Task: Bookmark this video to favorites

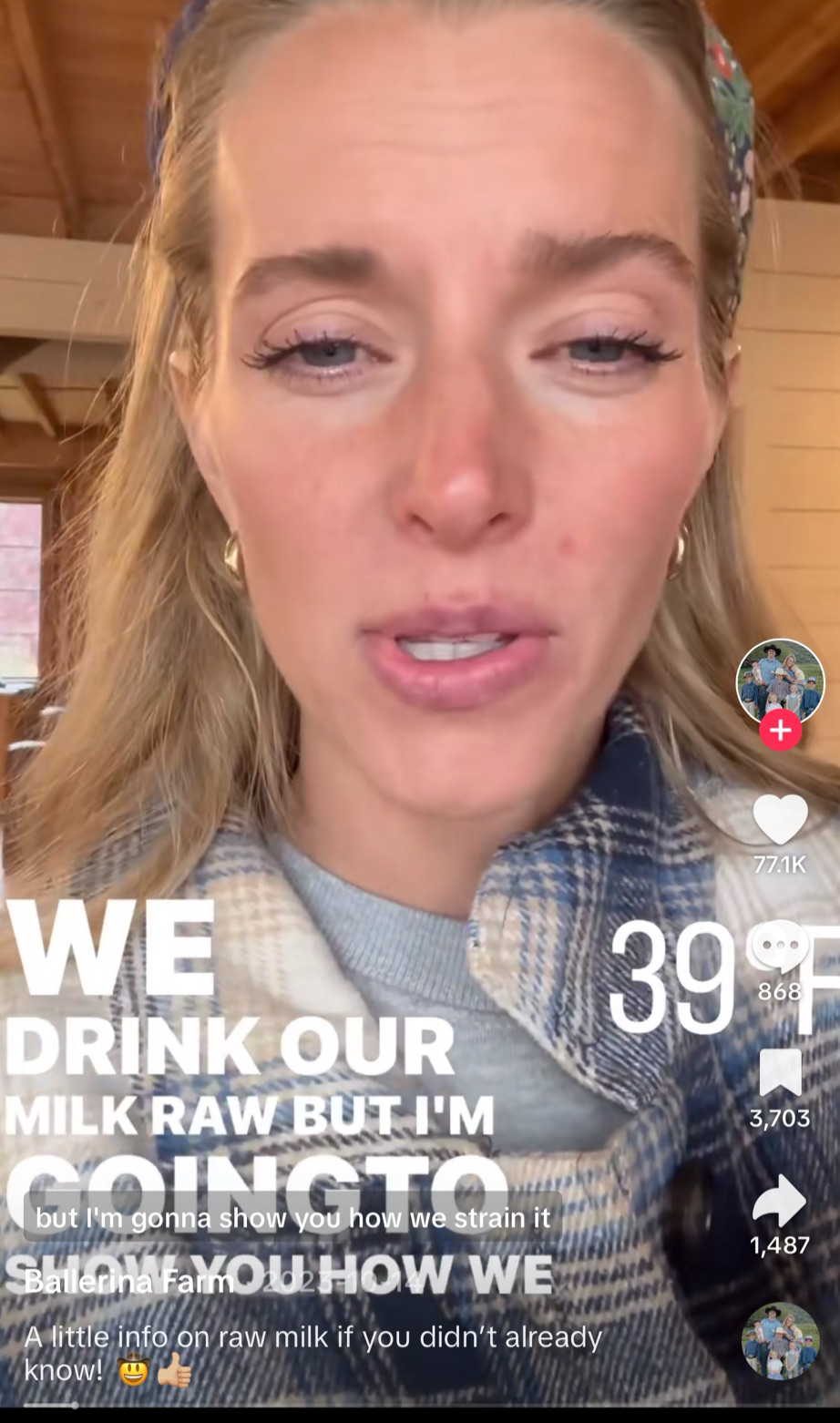Action: coord(780,1073)
